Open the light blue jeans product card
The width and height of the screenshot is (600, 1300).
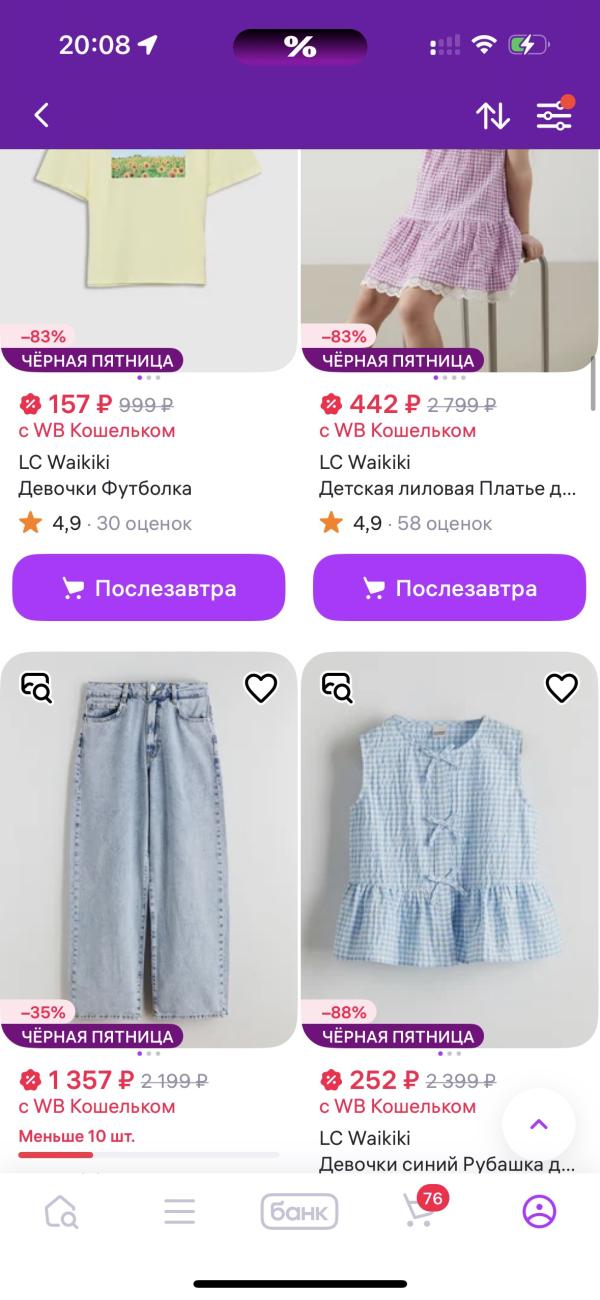(149, 850)
